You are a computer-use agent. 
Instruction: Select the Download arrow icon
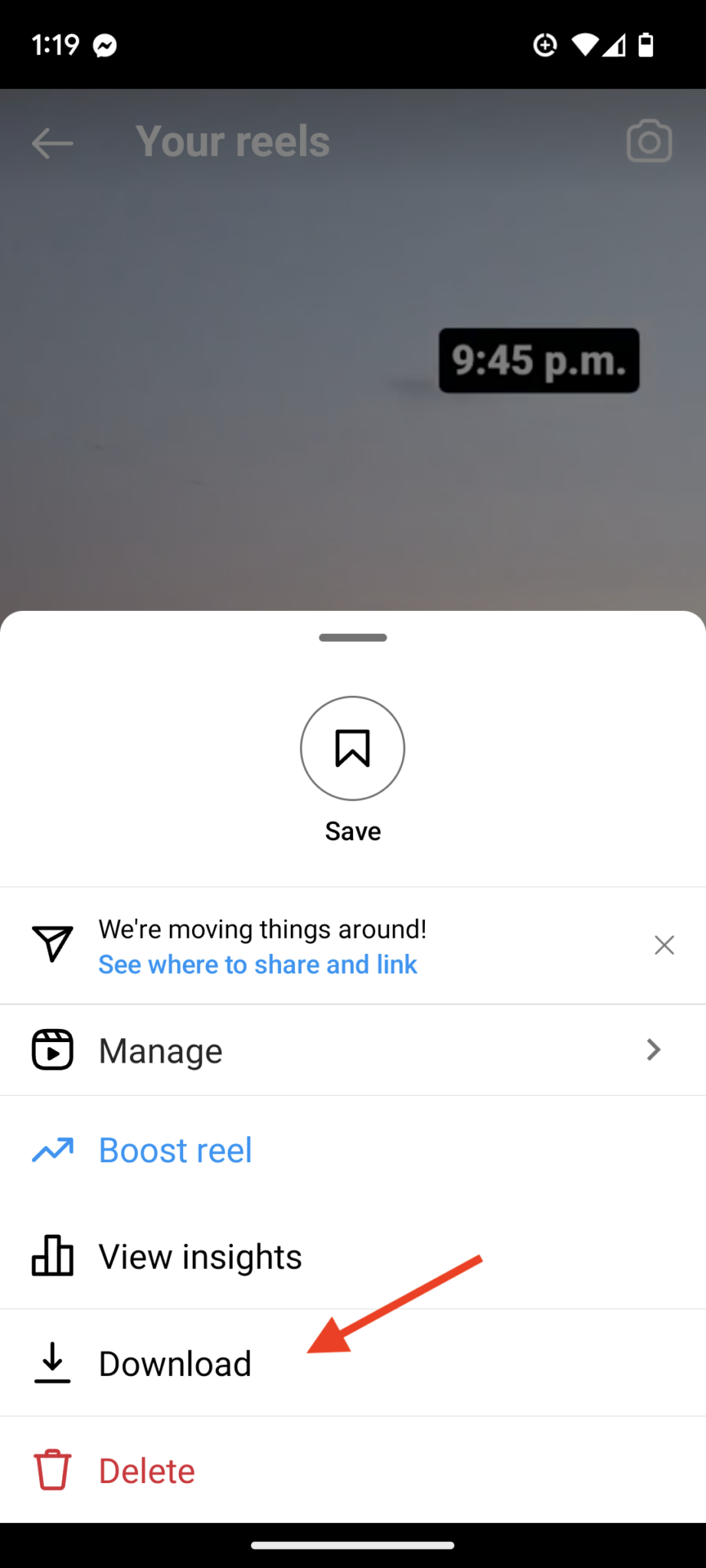[x=51, y=1362]
